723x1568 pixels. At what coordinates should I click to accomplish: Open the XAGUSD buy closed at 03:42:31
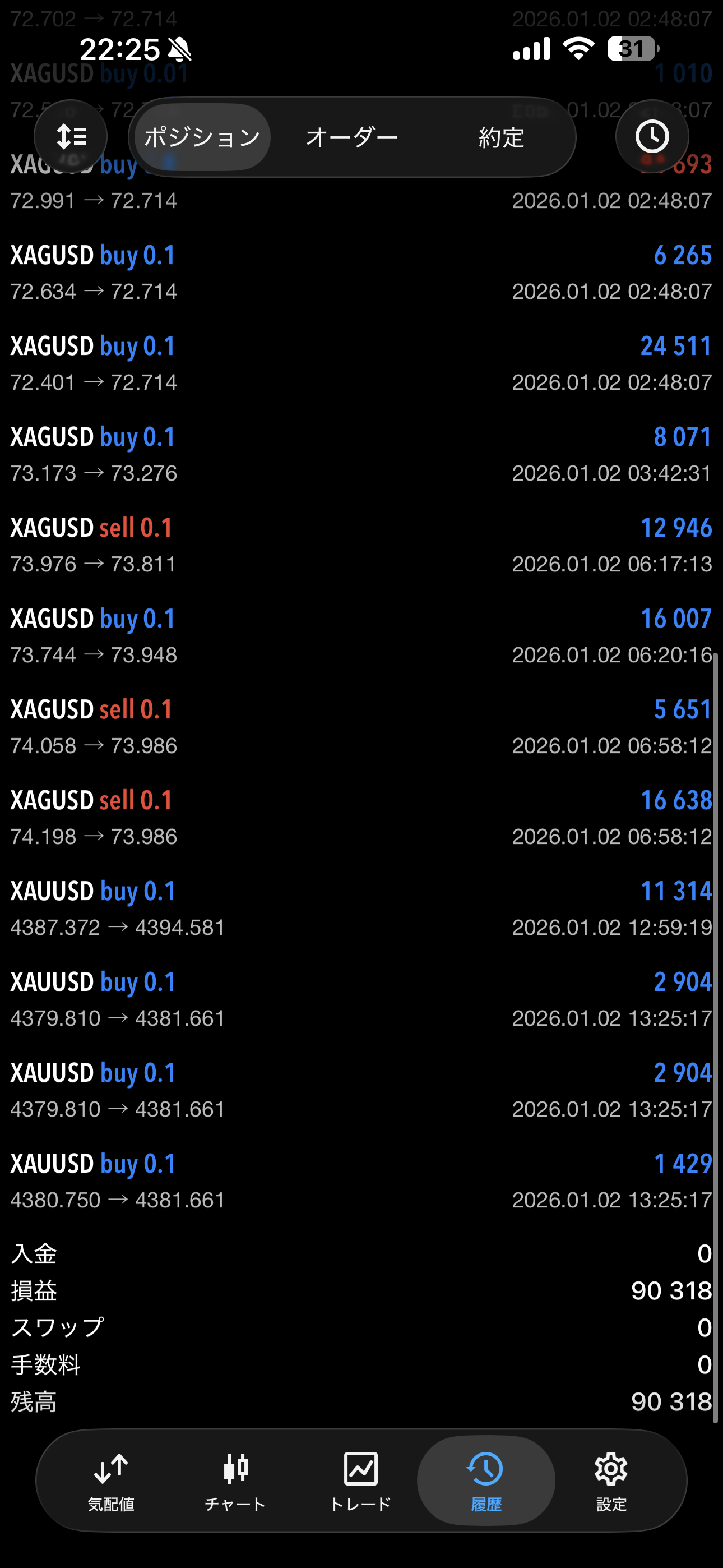click(x=361, y=454)
